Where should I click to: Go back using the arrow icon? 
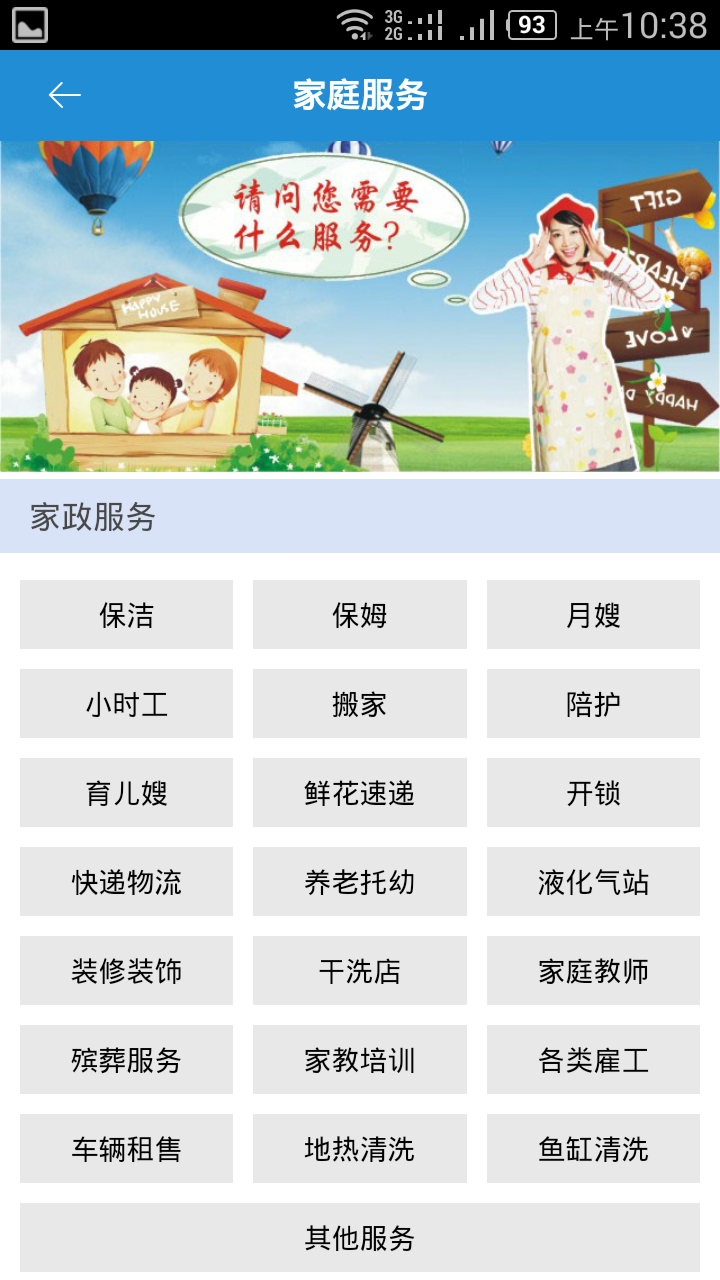[x=65, y=95]
